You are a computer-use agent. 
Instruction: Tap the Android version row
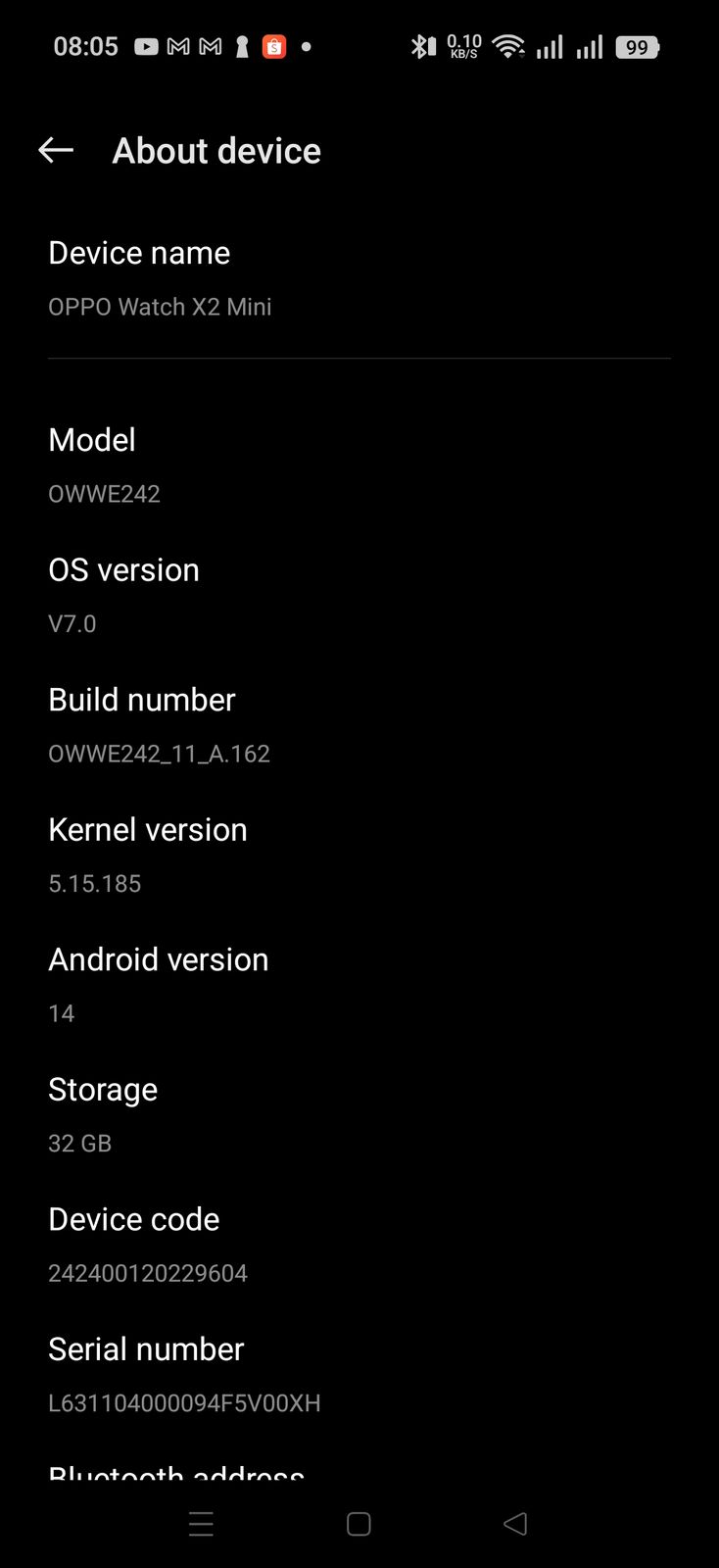pyautogui.click(x=359, y=985)
